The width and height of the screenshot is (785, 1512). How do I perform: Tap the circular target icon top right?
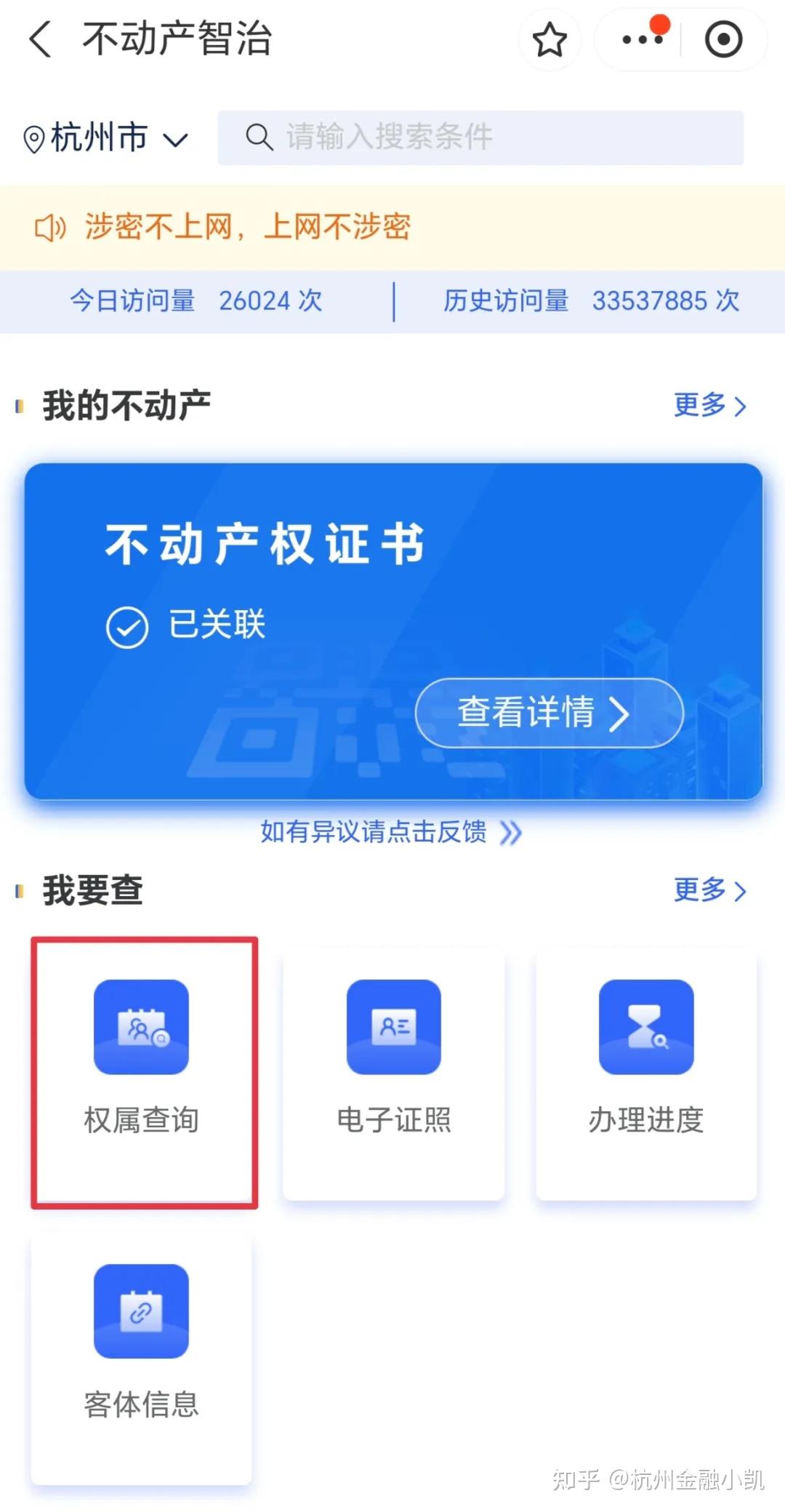click(x=723, y=41)
